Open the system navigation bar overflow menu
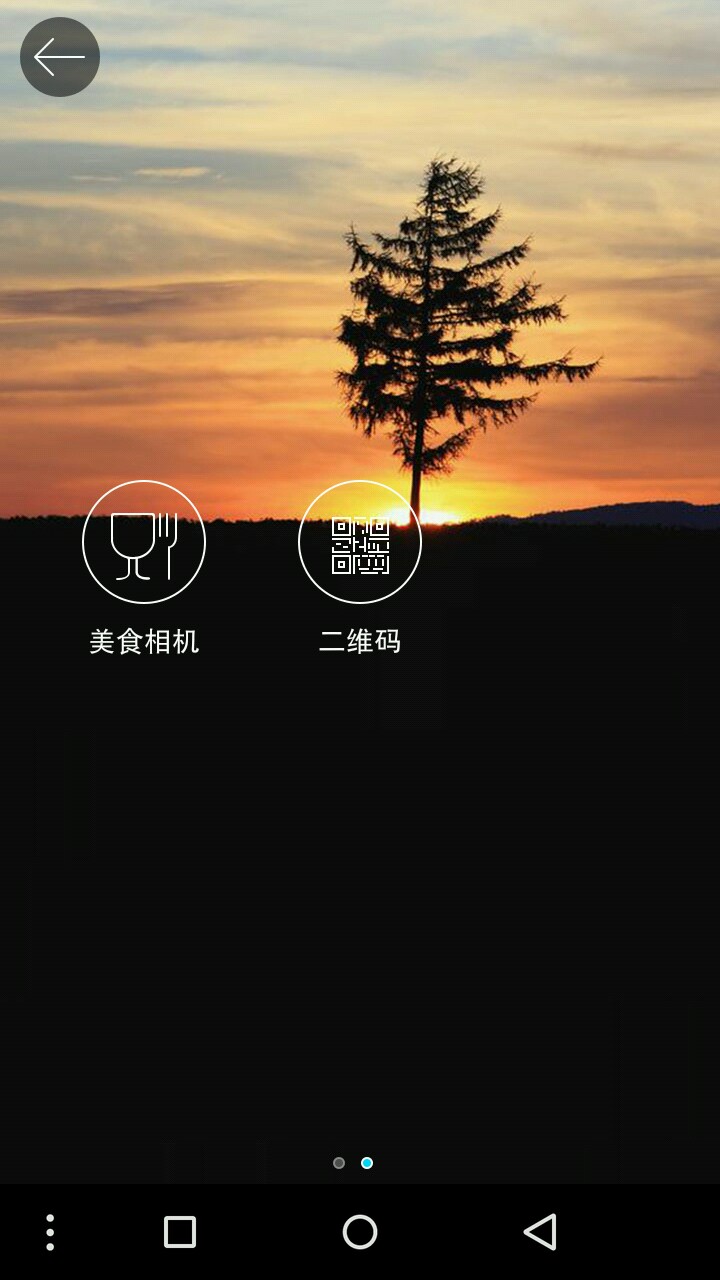Image resolution: width=720 pixels, height=1280 pixels. pos(50,1232)
